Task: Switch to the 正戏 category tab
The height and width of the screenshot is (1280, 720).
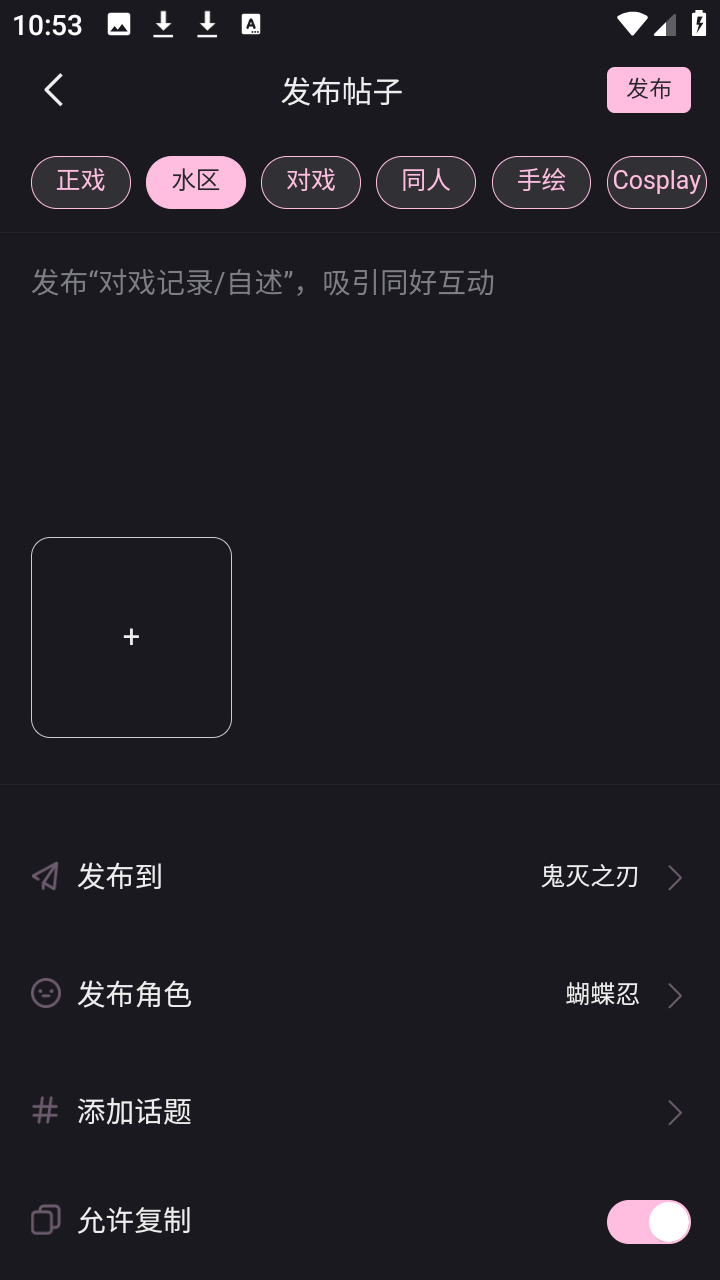Action: (81, 181)
